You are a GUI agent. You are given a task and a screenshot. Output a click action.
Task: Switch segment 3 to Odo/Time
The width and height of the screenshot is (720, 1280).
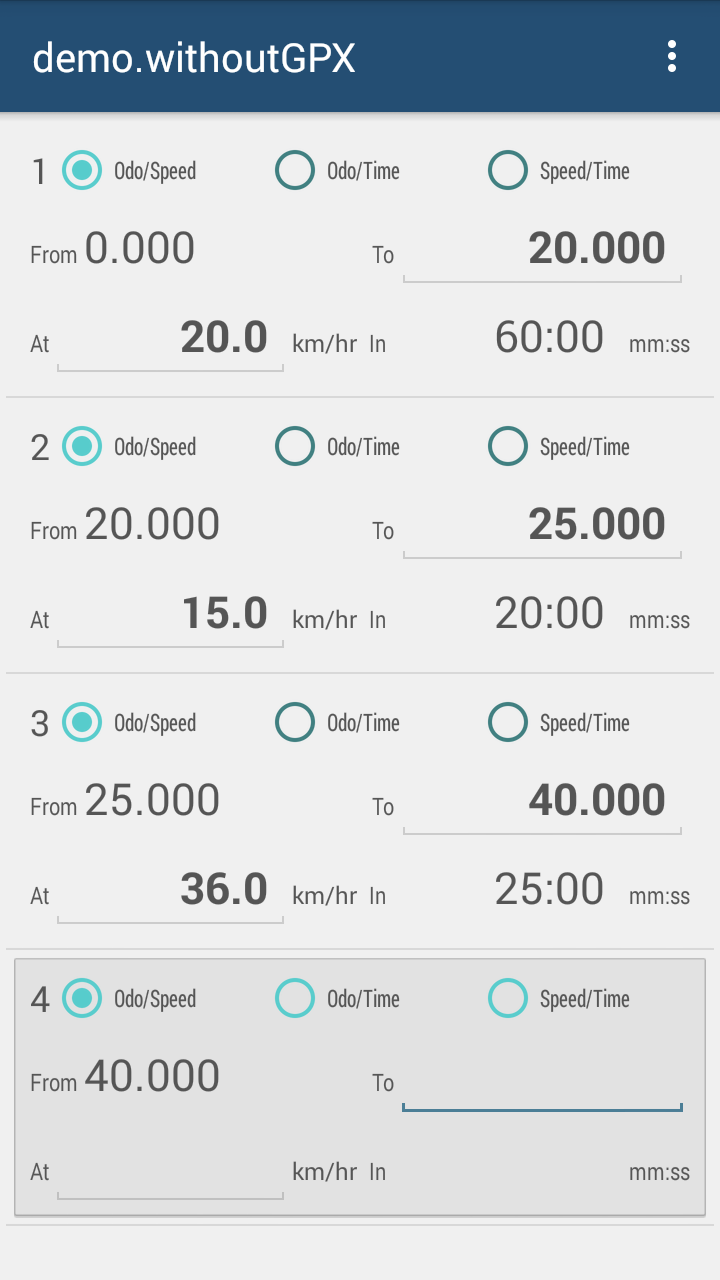[338, 722]
